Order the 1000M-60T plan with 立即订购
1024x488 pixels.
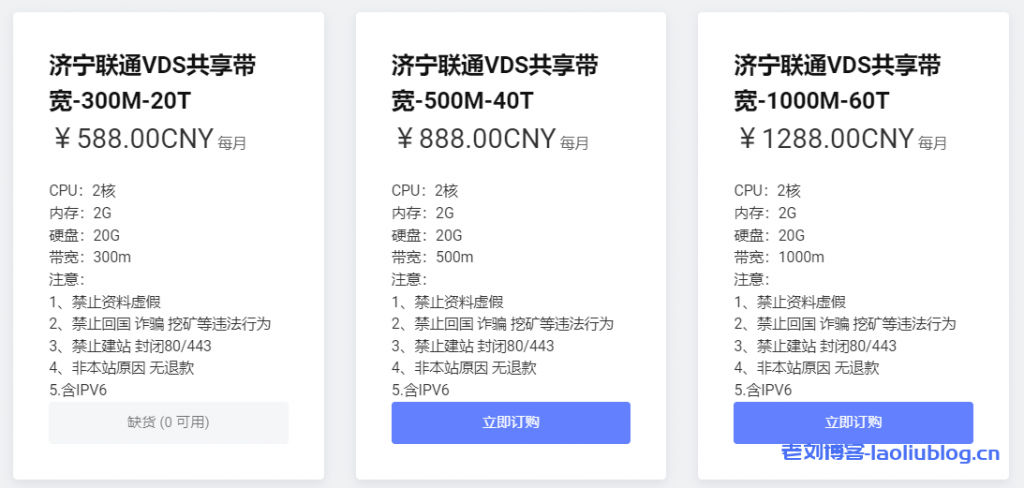[x=852, y=422]
